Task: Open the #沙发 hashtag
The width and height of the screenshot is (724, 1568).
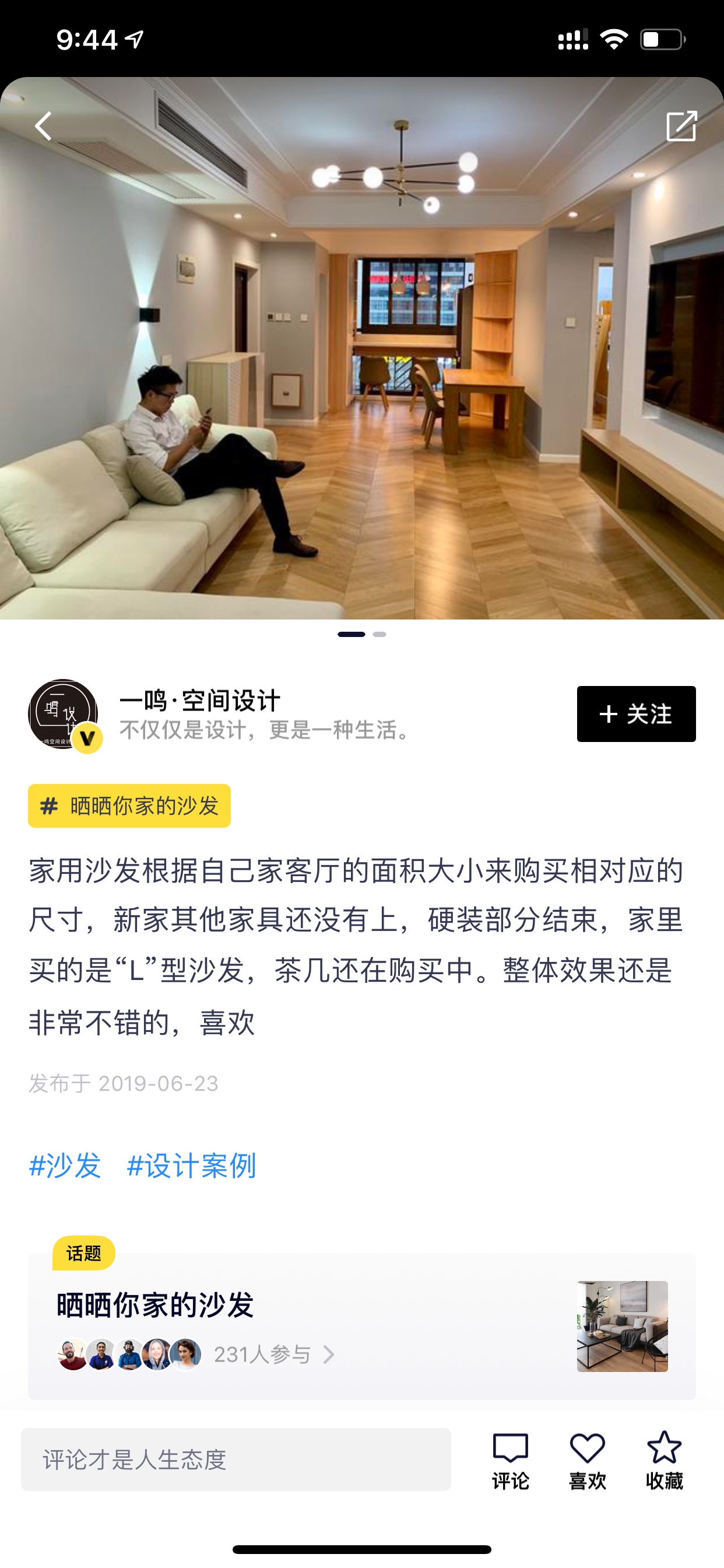Action: 65,1165
